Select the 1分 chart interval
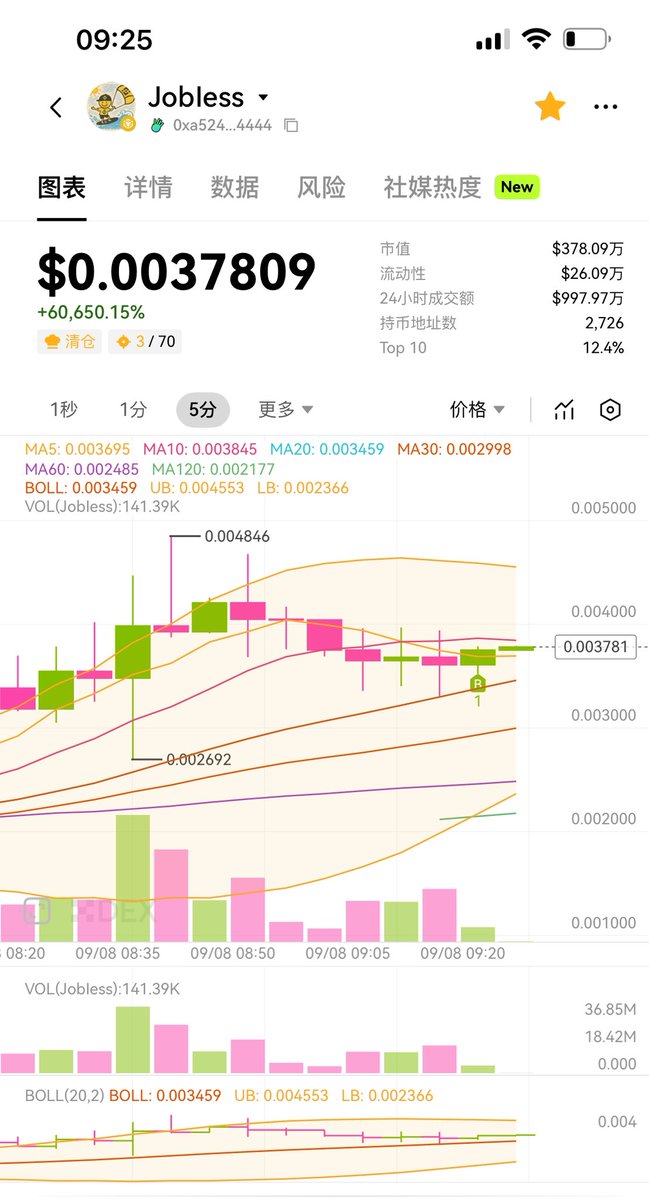The image size is (649, 1200). tap(133, 409)
